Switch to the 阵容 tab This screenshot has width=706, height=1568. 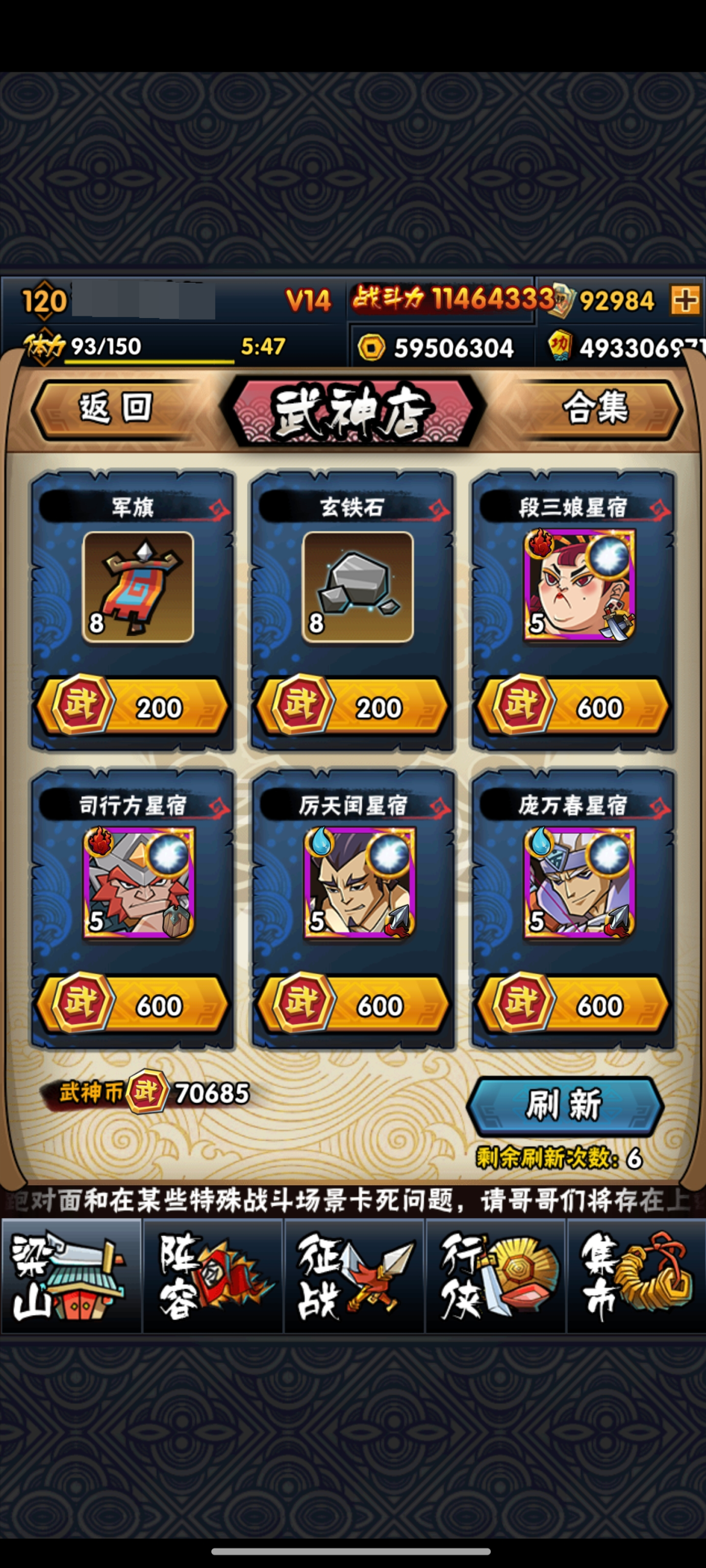coord(212,1276)
